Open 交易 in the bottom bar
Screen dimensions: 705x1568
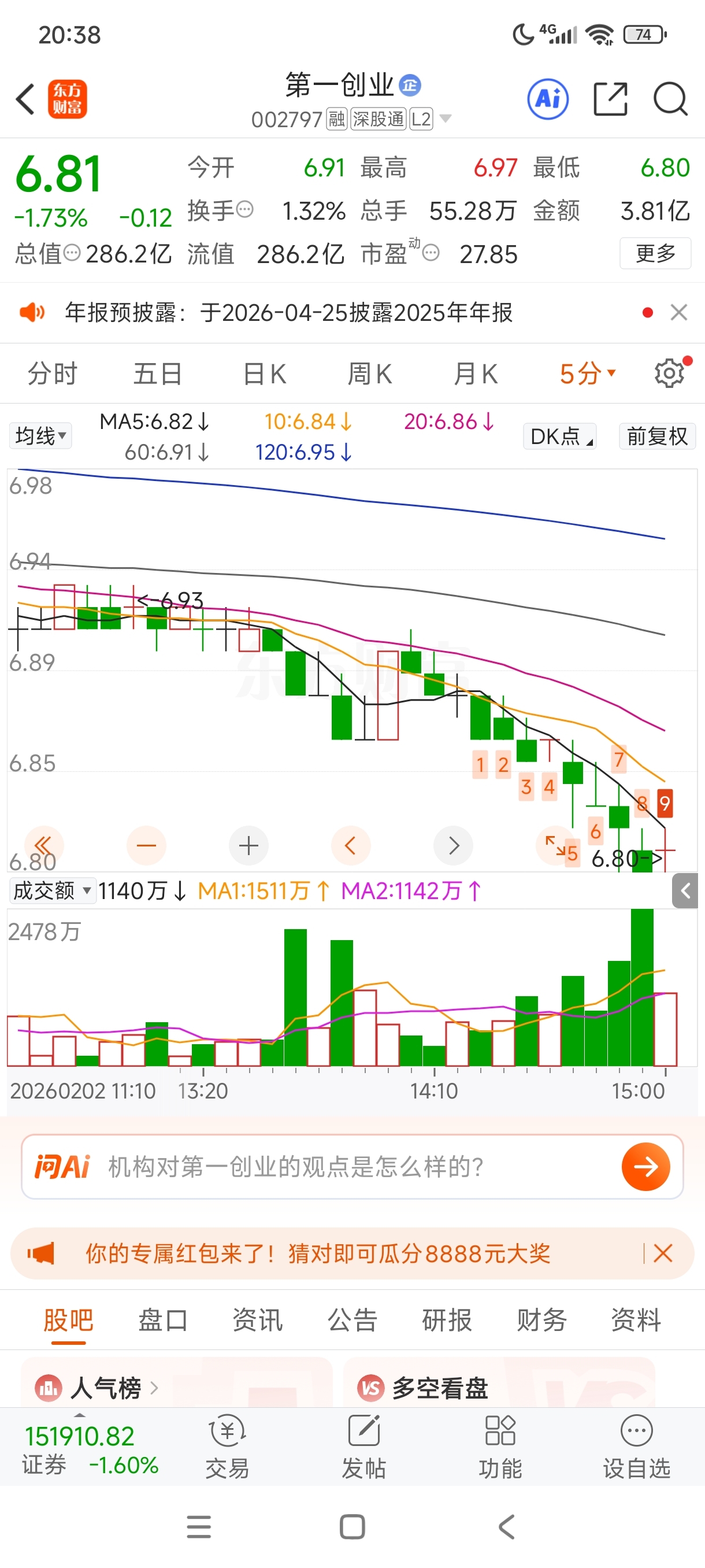[228, 1447]
